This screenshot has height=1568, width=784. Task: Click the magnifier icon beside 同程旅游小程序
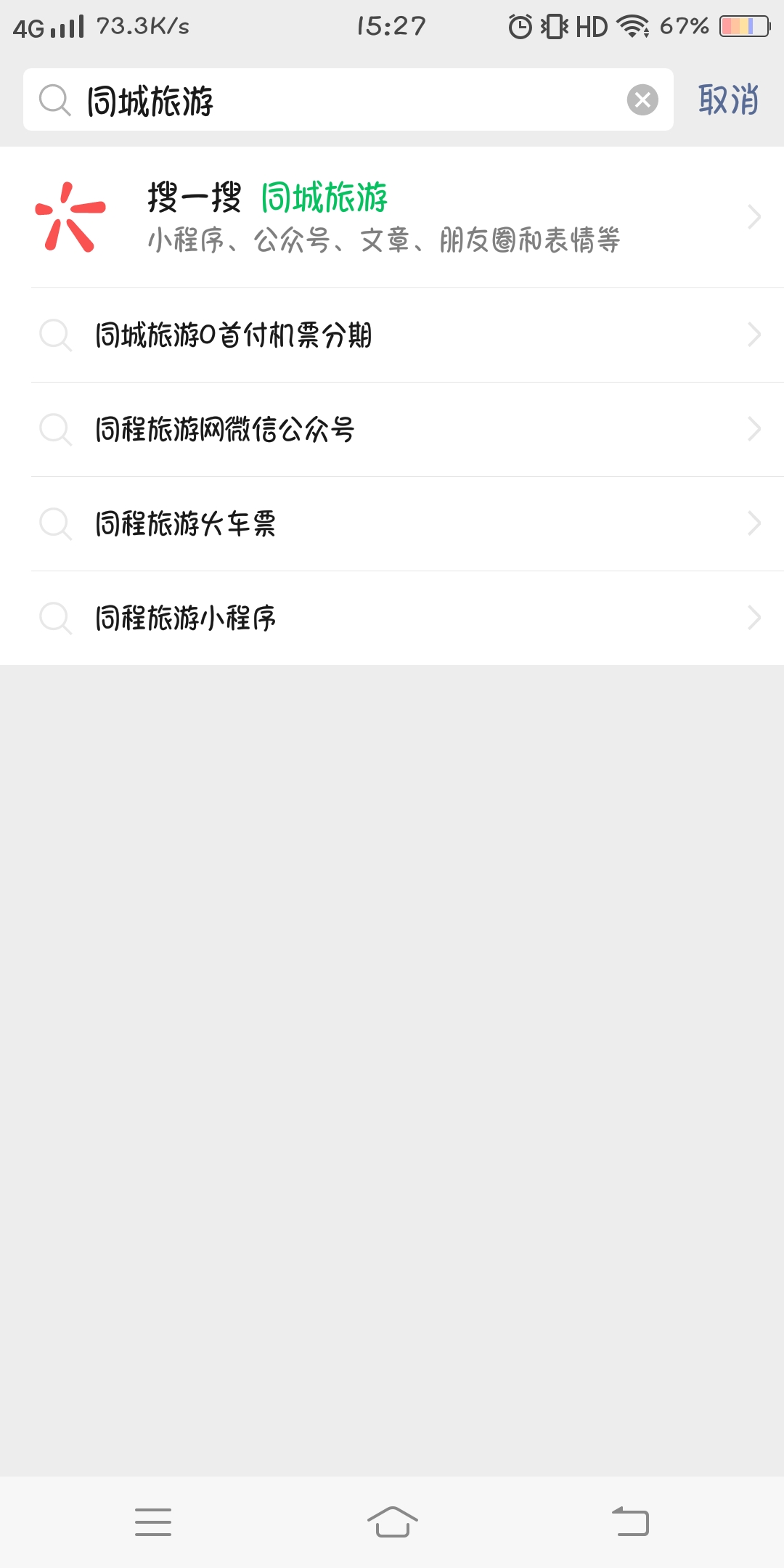click(57, 618)
